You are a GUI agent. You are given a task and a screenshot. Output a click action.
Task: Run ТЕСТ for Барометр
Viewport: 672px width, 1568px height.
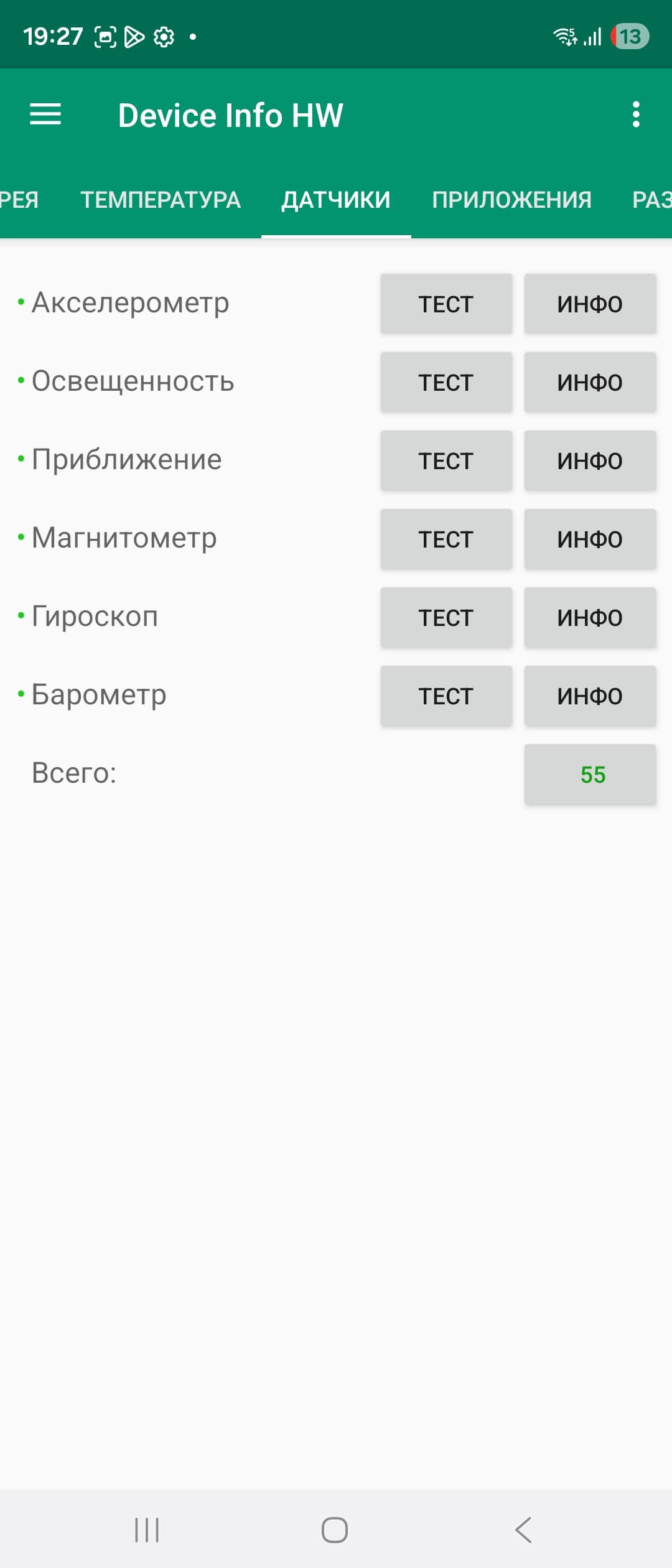pos(446,696)
